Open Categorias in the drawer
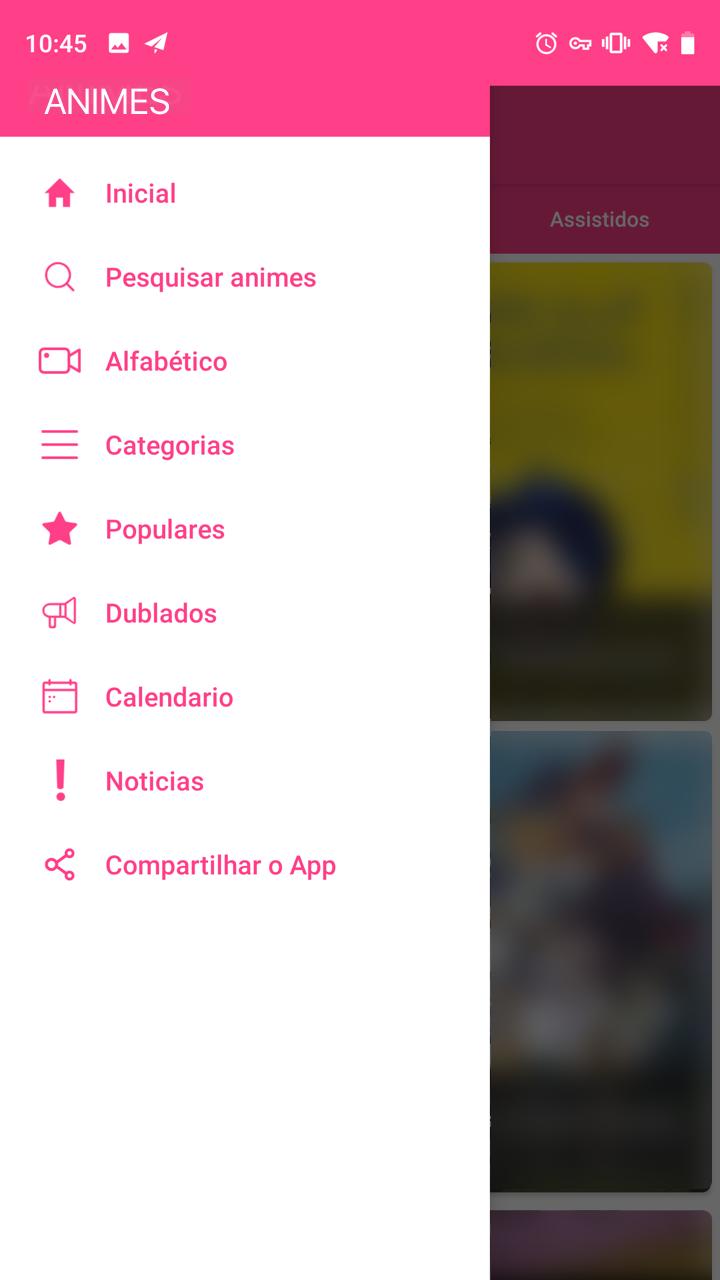This screenshot has width=720, height=1280. [x=169, y=445]
